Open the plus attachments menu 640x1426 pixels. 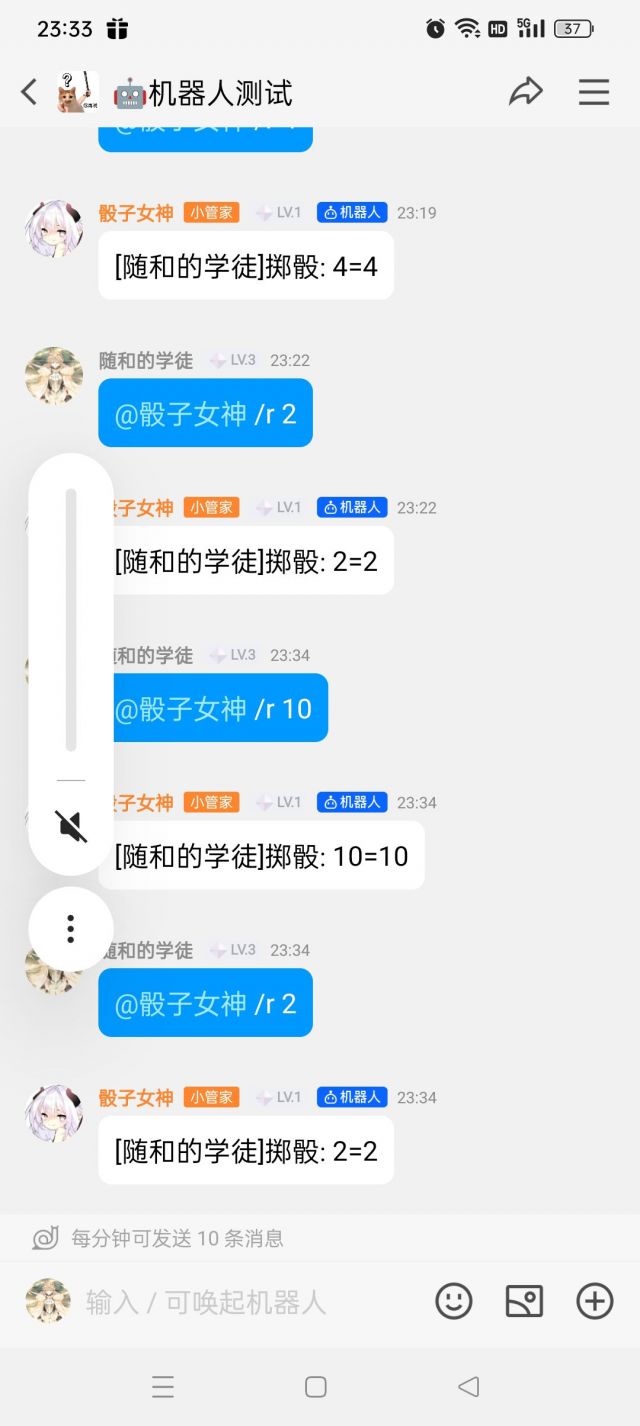595,1301
